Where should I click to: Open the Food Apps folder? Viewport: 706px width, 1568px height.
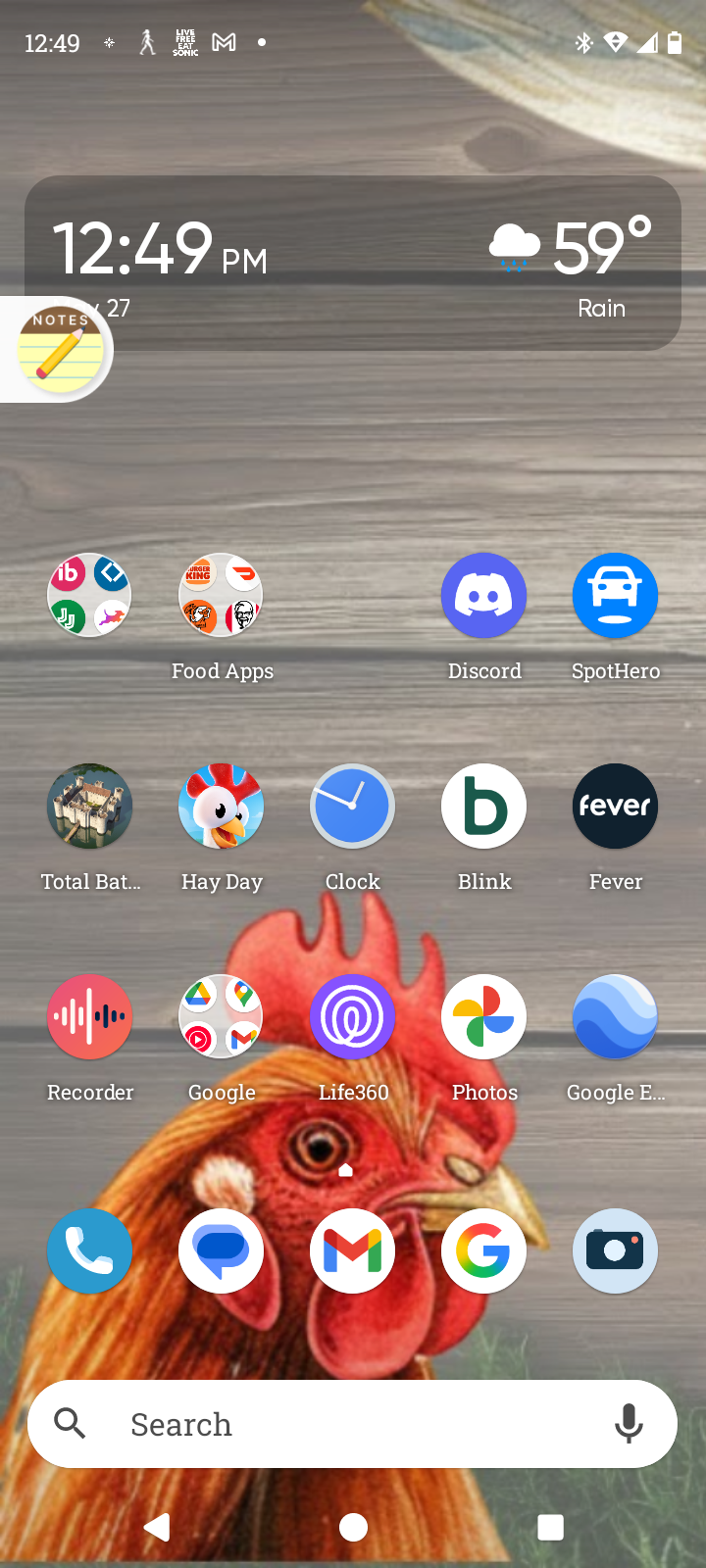tap(222, 596)
